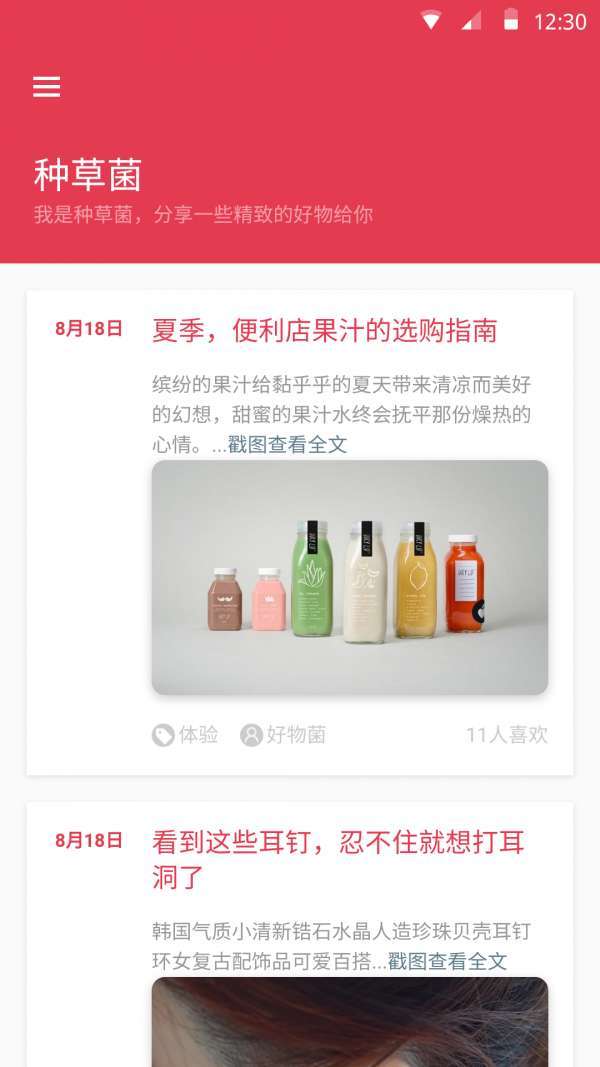
Task: Open author 好物菌 profile
Action: [x=284, y=735]
